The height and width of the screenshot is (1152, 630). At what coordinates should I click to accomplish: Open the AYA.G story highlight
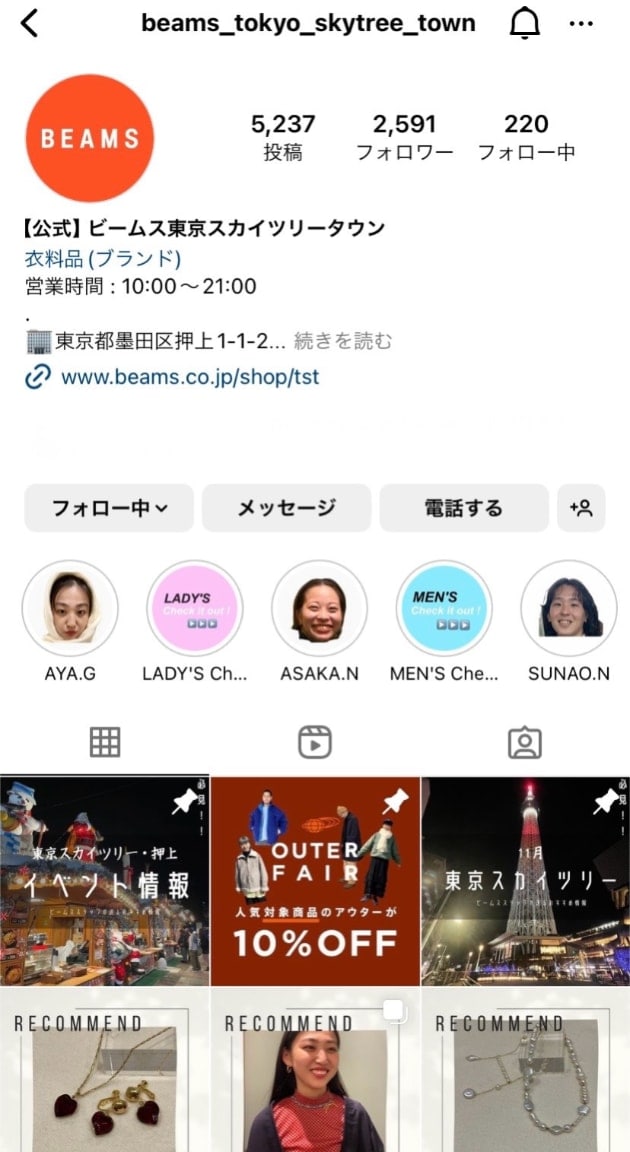click(70, 608)
